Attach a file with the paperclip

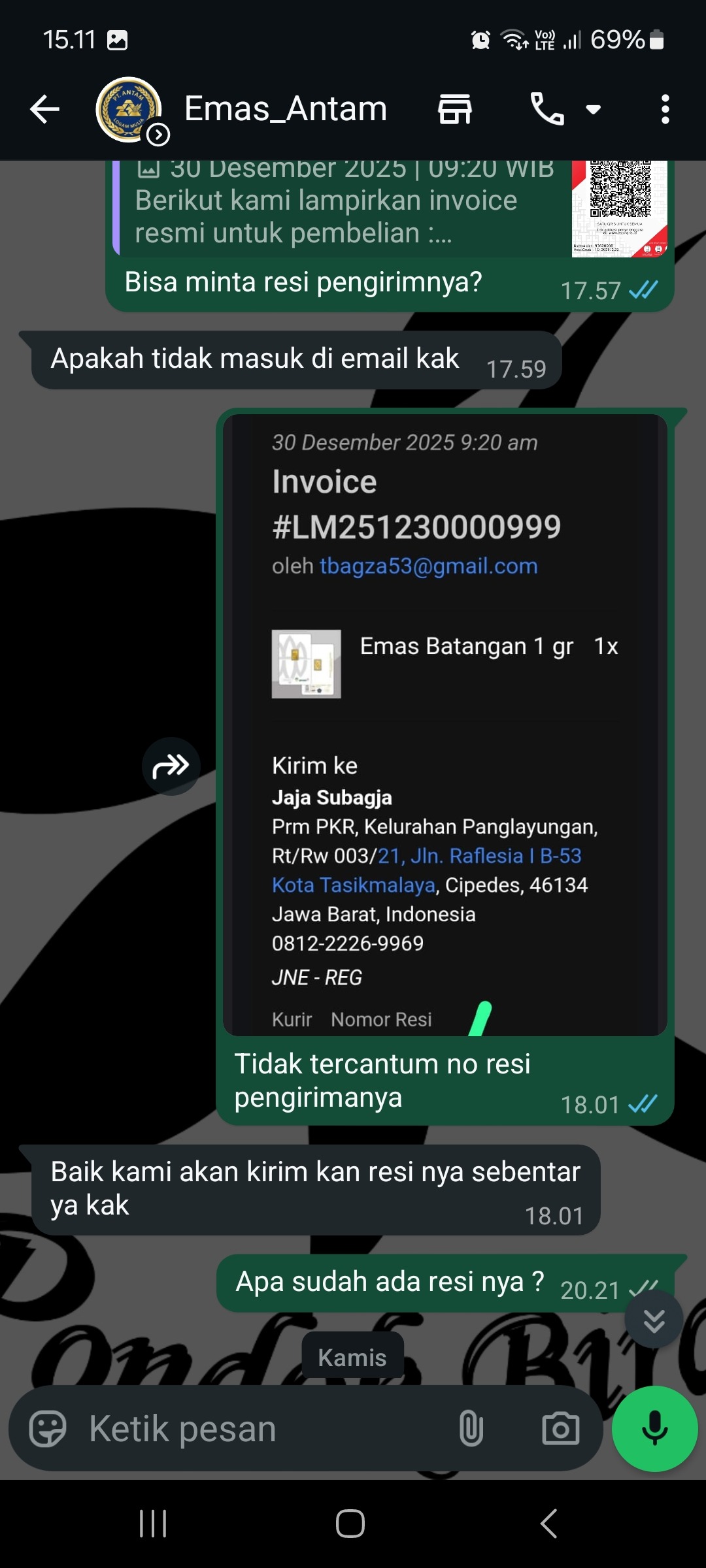pyautogui.click(x=471, y=1429)
